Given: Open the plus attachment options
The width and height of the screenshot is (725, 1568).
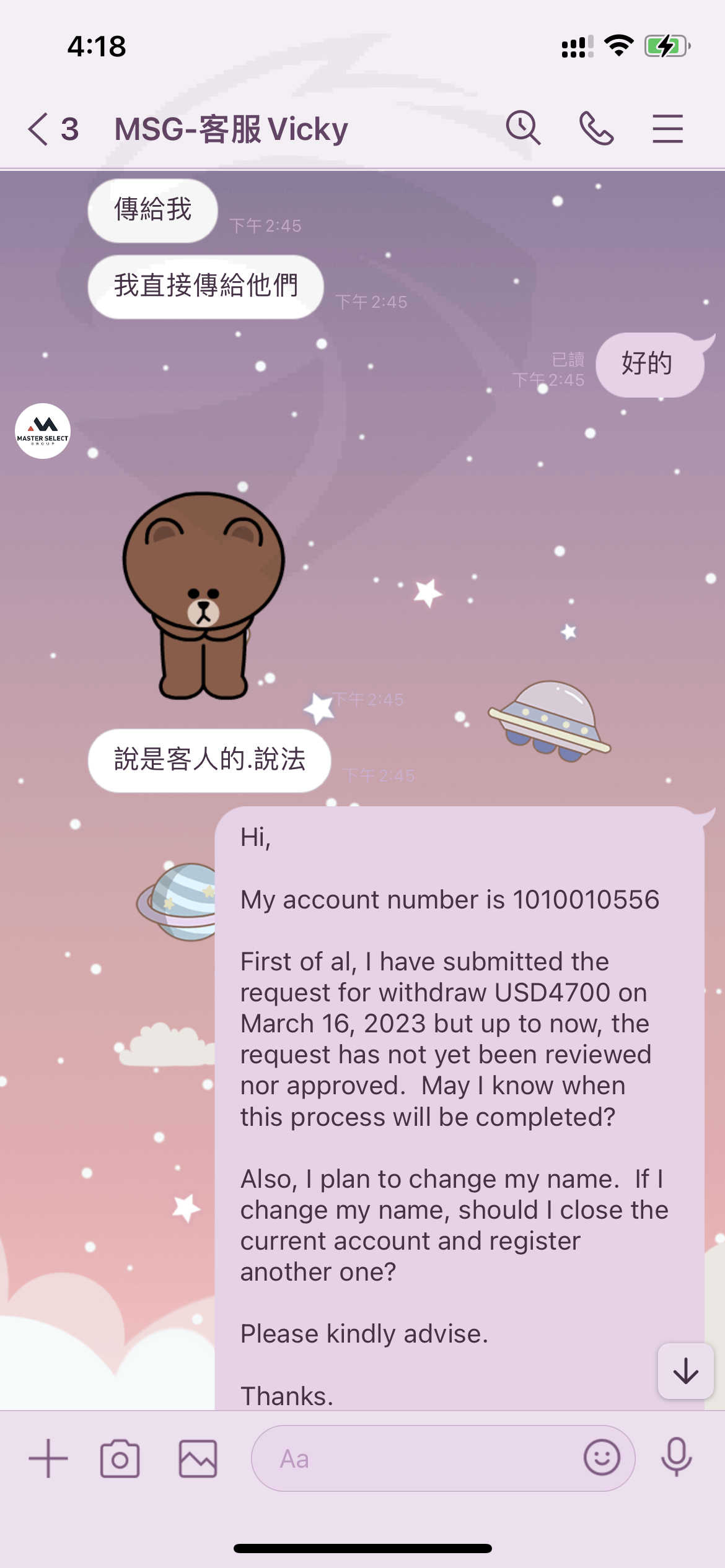Looking at the screenshot, I should [48, 1458].
